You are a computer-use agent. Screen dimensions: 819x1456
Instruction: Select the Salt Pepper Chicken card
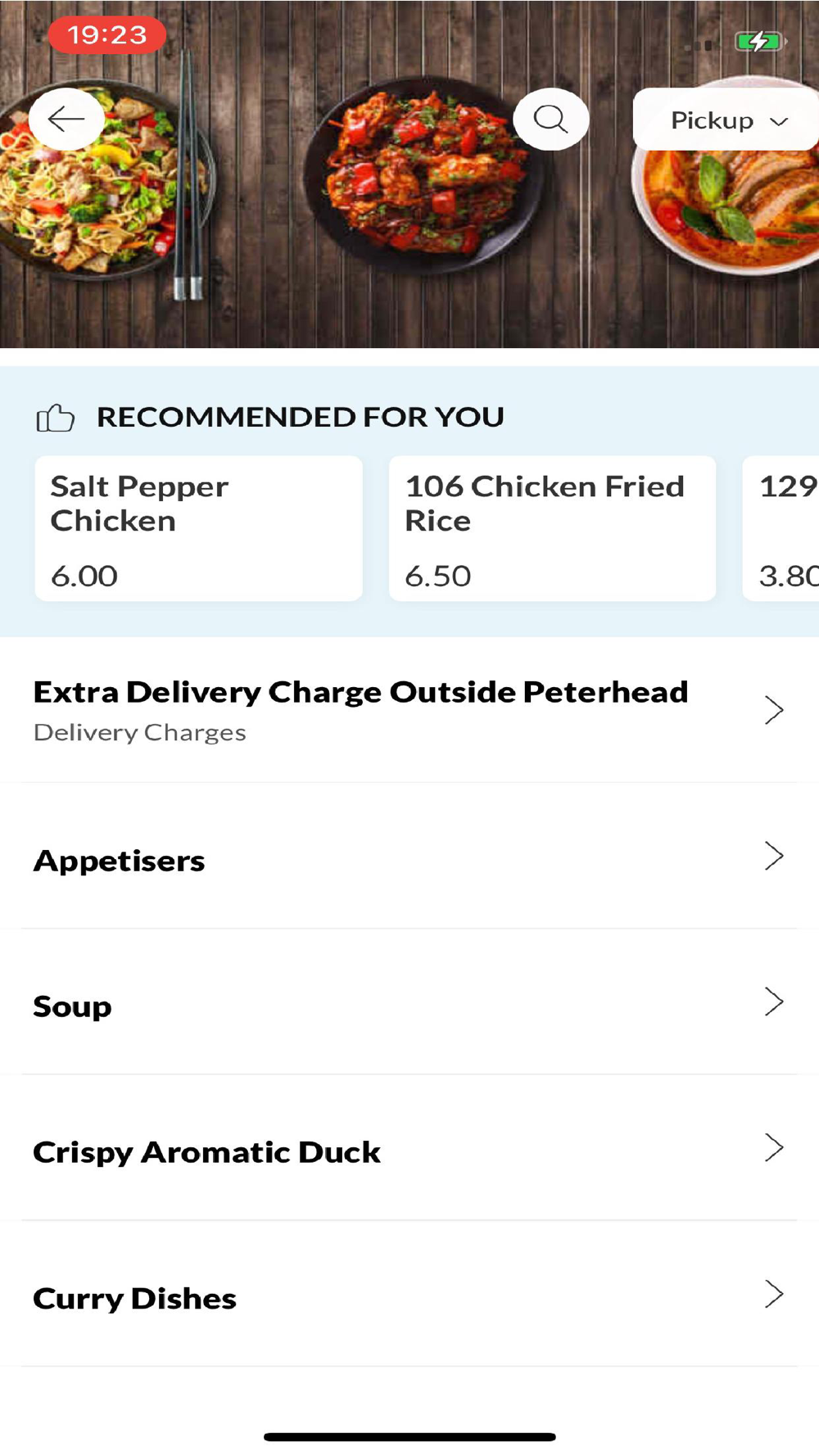point(198,529)
